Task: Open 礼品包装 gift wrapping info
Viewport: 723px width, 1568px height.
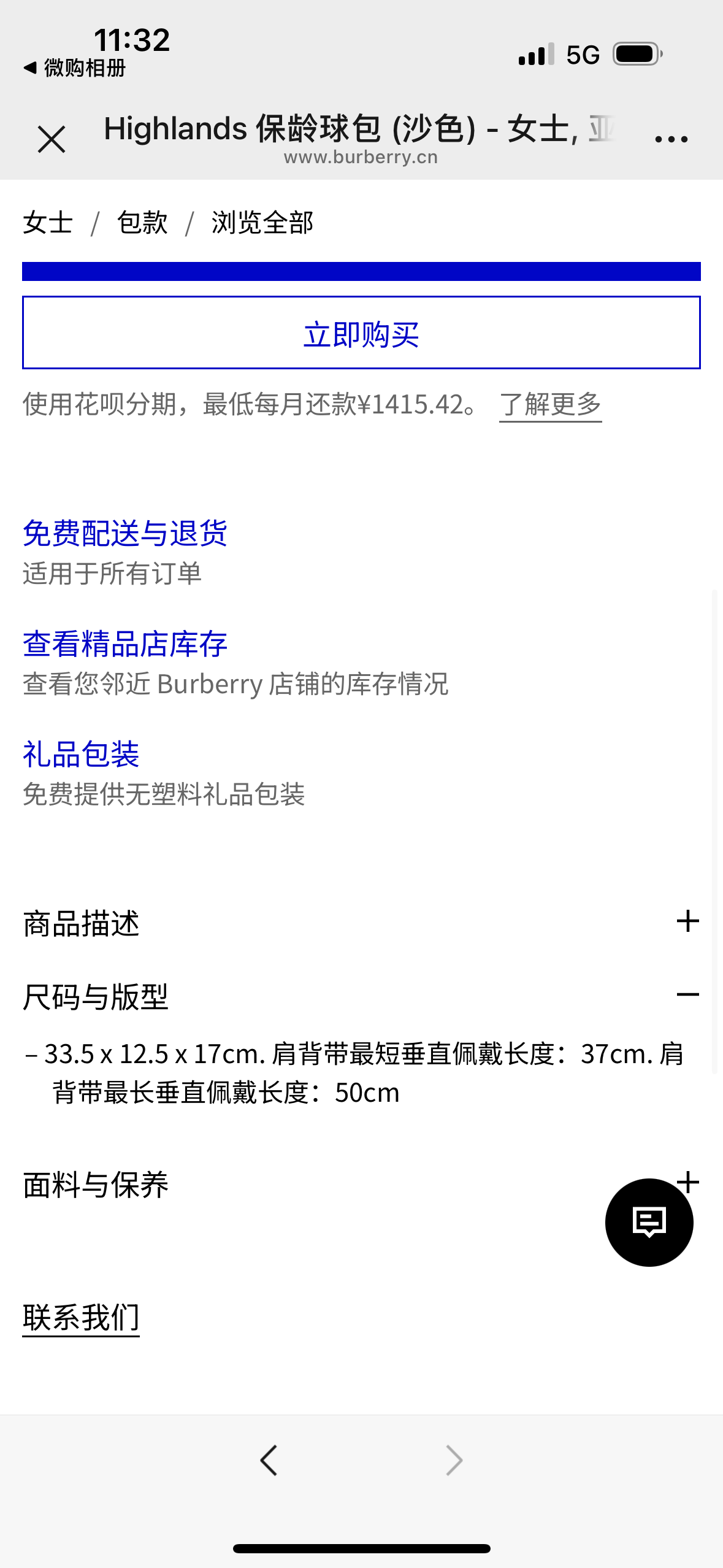Action: click(81, 755)
